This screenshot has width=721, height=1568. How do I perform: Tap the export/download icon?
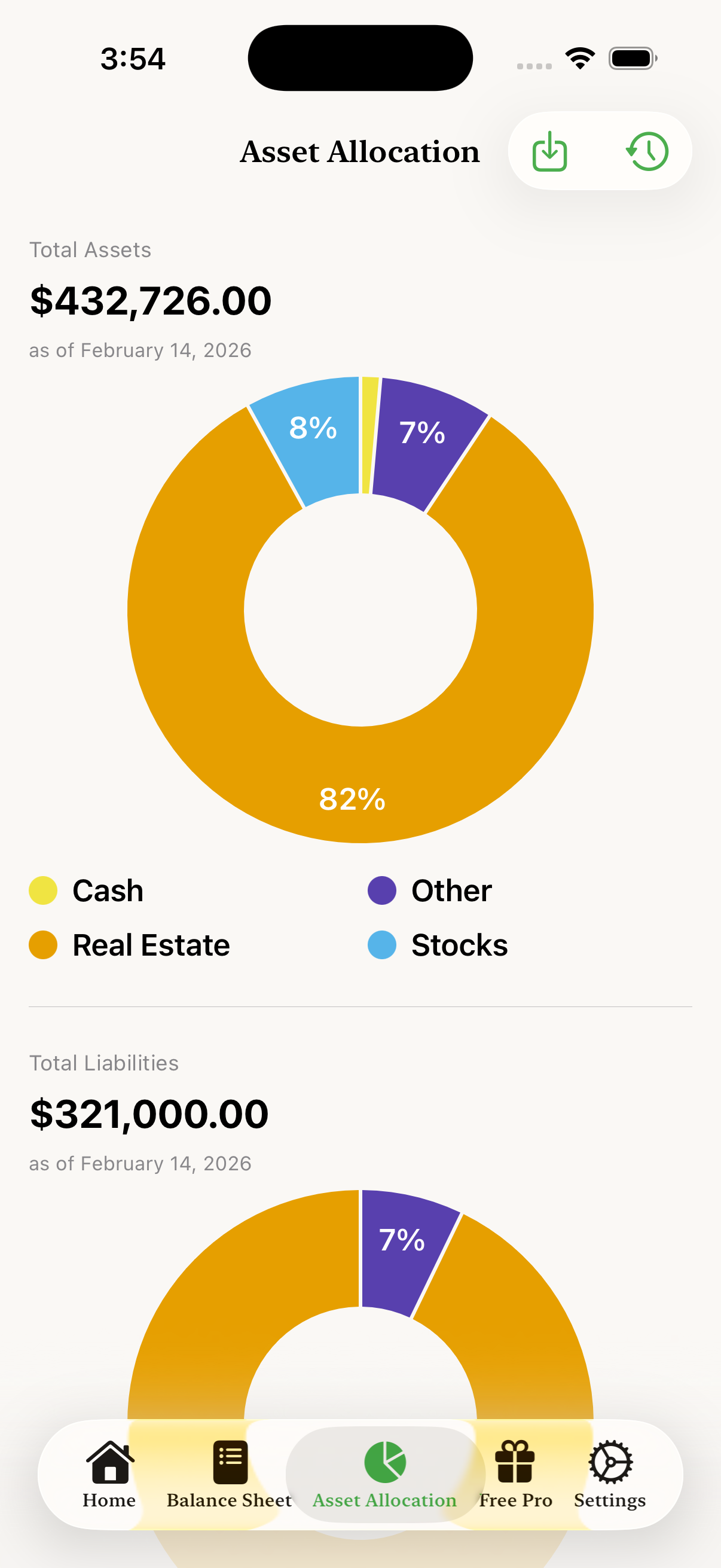548,151
